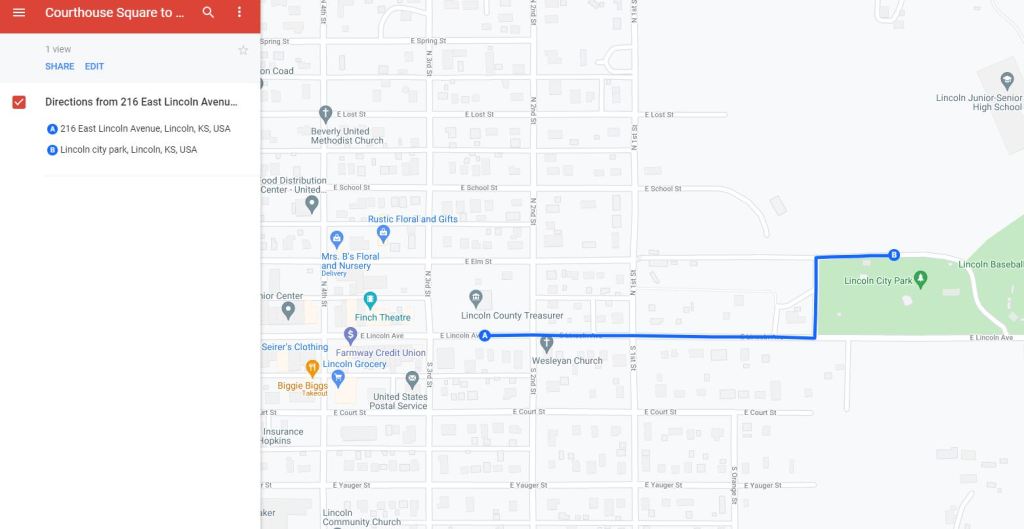Screen dimensions: 1024x529
Task: Tap route marker B on the map
Action: (x=894, y=254)
